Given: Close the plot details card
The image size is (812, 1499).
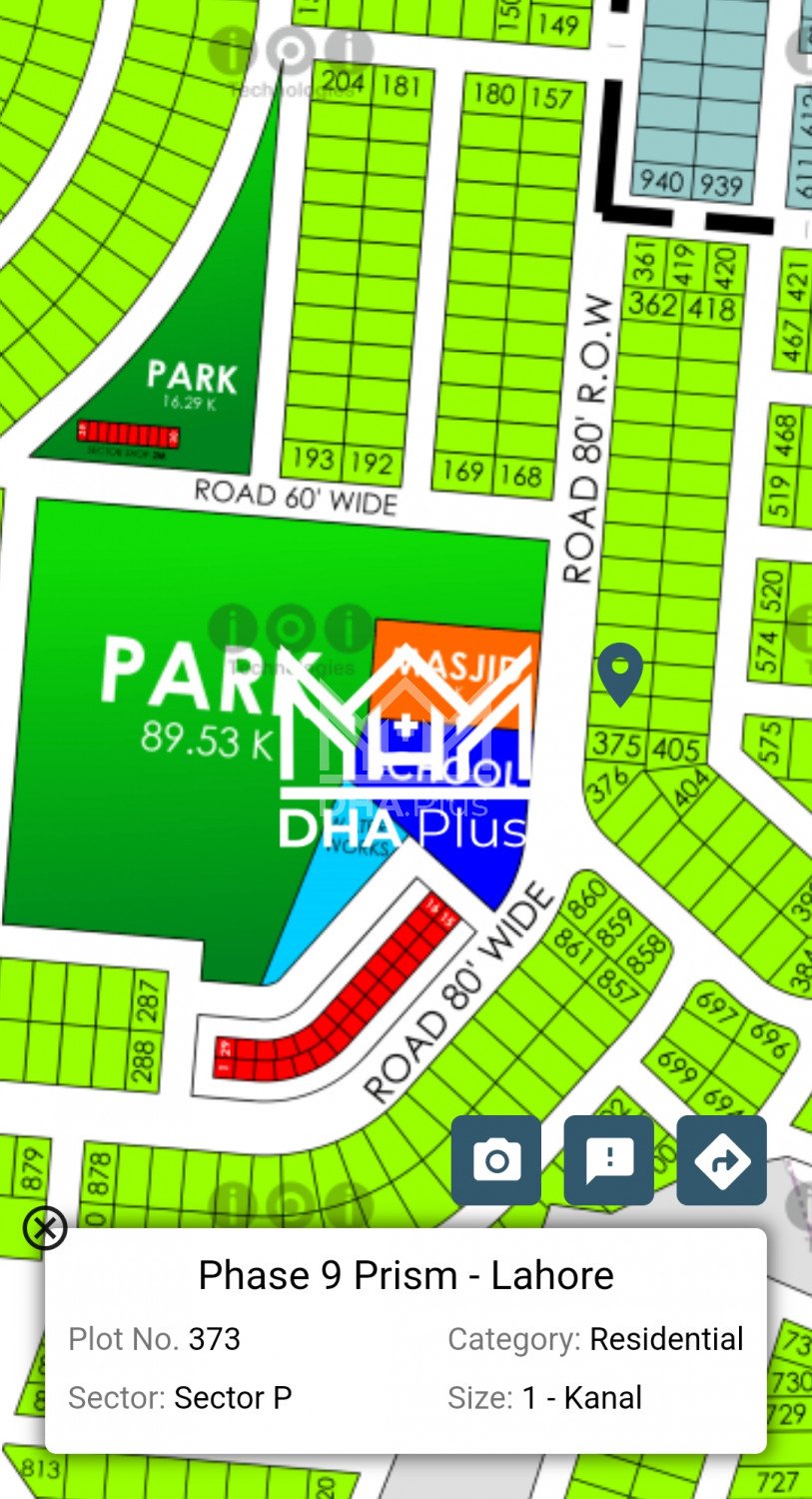Looking at the screenshot, I should [45, 1228].
